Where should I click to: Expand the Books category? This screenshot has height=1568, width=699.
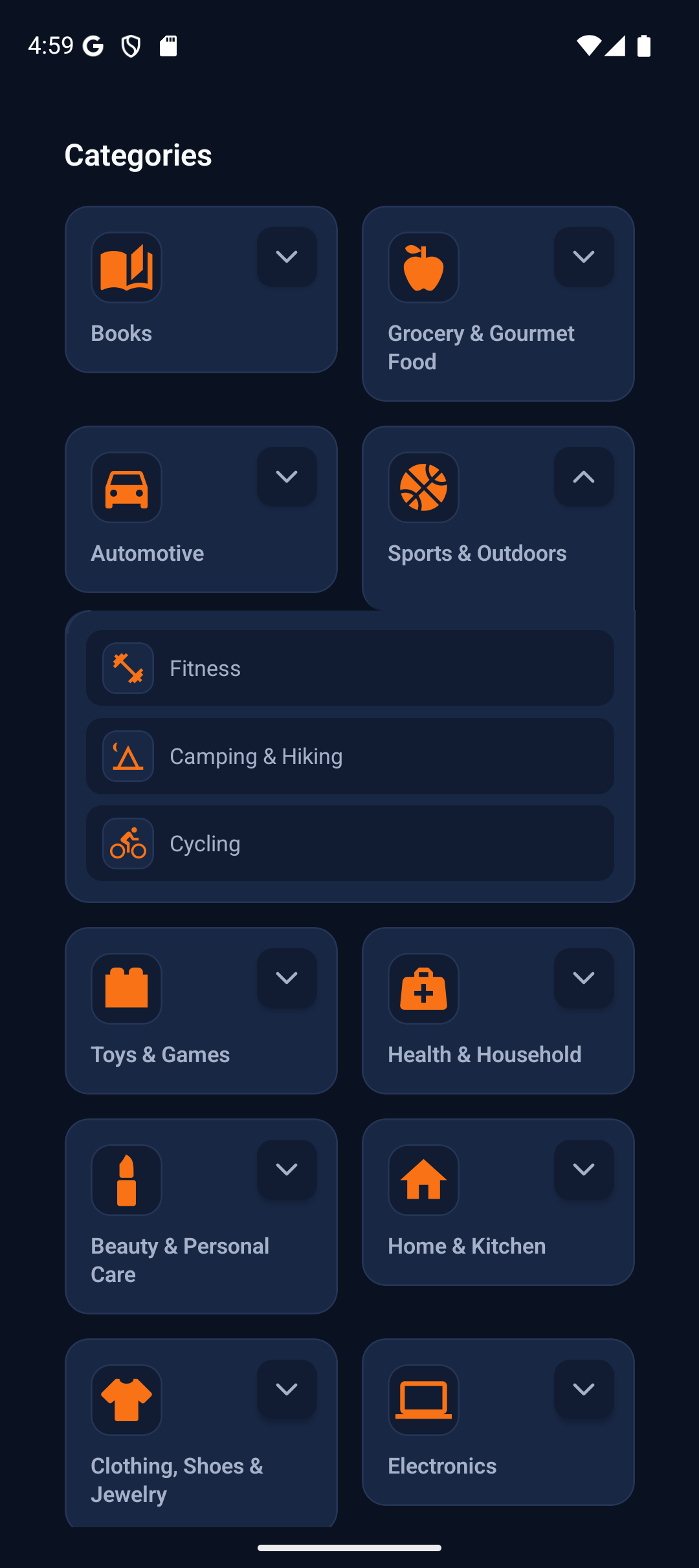coord(287,257)
